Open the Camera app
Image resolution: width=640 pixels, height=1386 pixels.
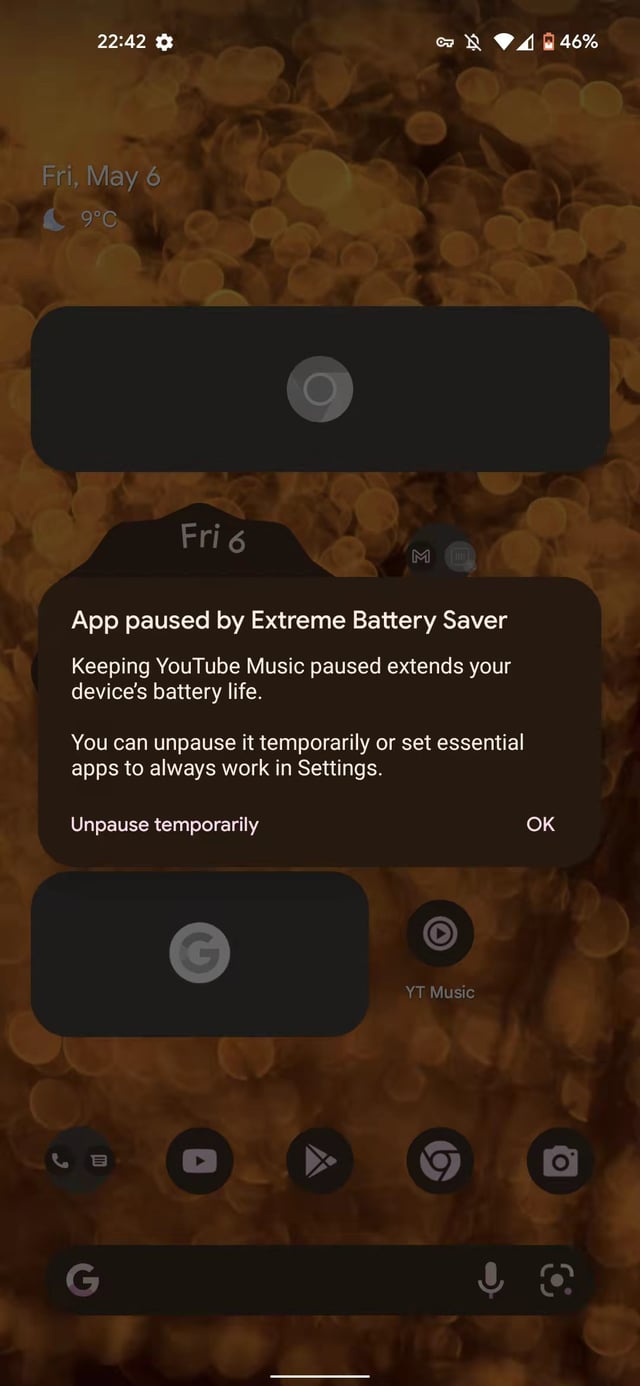(560, 1161)
